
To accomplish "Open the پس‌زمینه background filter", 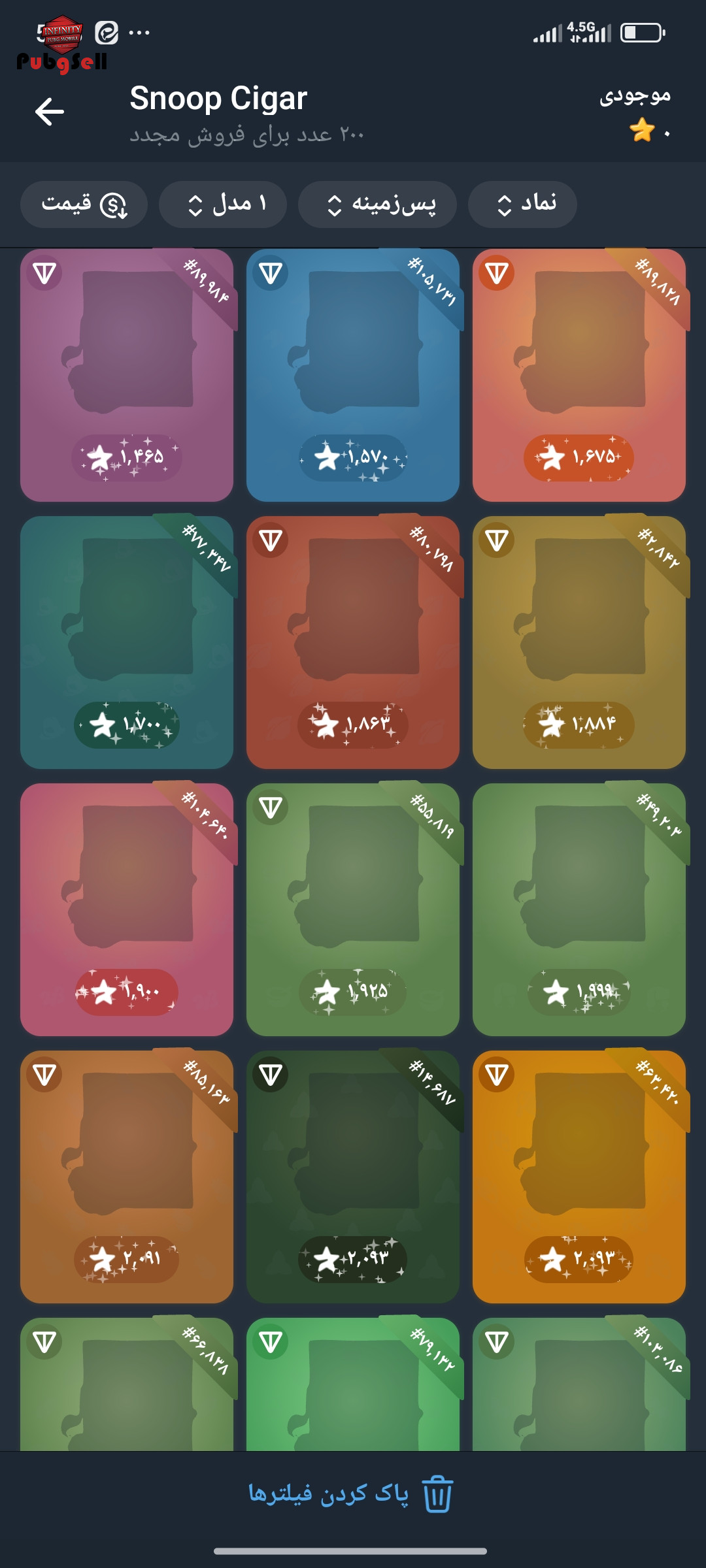I will 377,204.
